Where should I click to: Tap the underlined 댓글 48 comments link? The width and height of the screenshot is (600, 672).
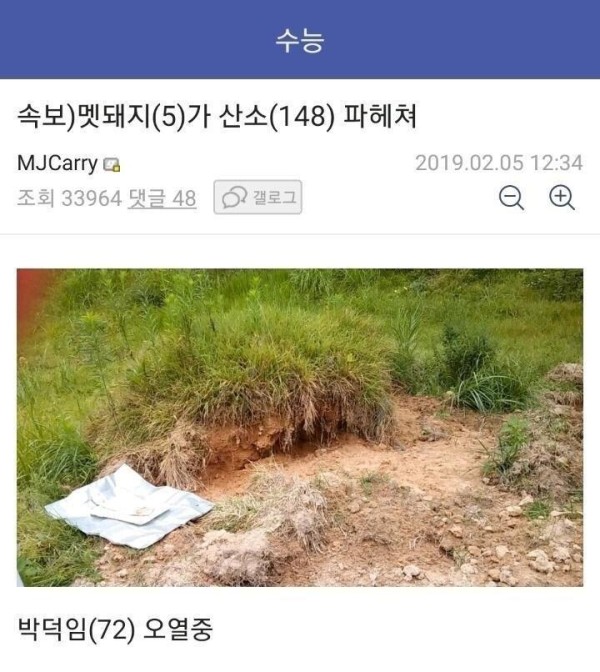(162, 199)
